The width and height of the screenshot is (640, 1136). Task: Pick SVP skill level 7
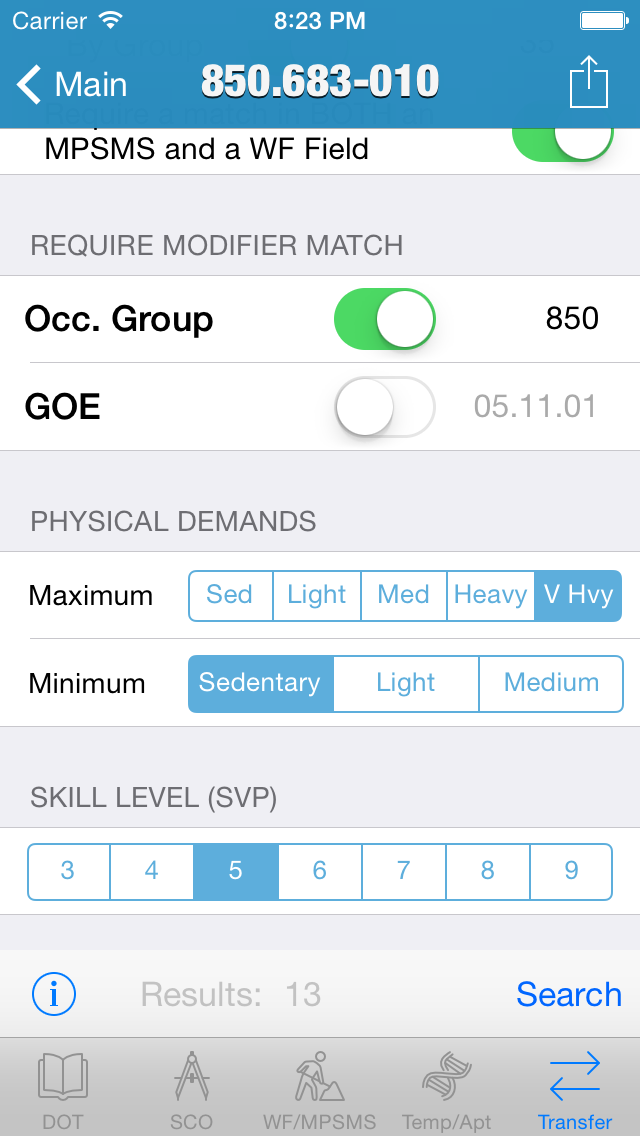pos(403,871)
